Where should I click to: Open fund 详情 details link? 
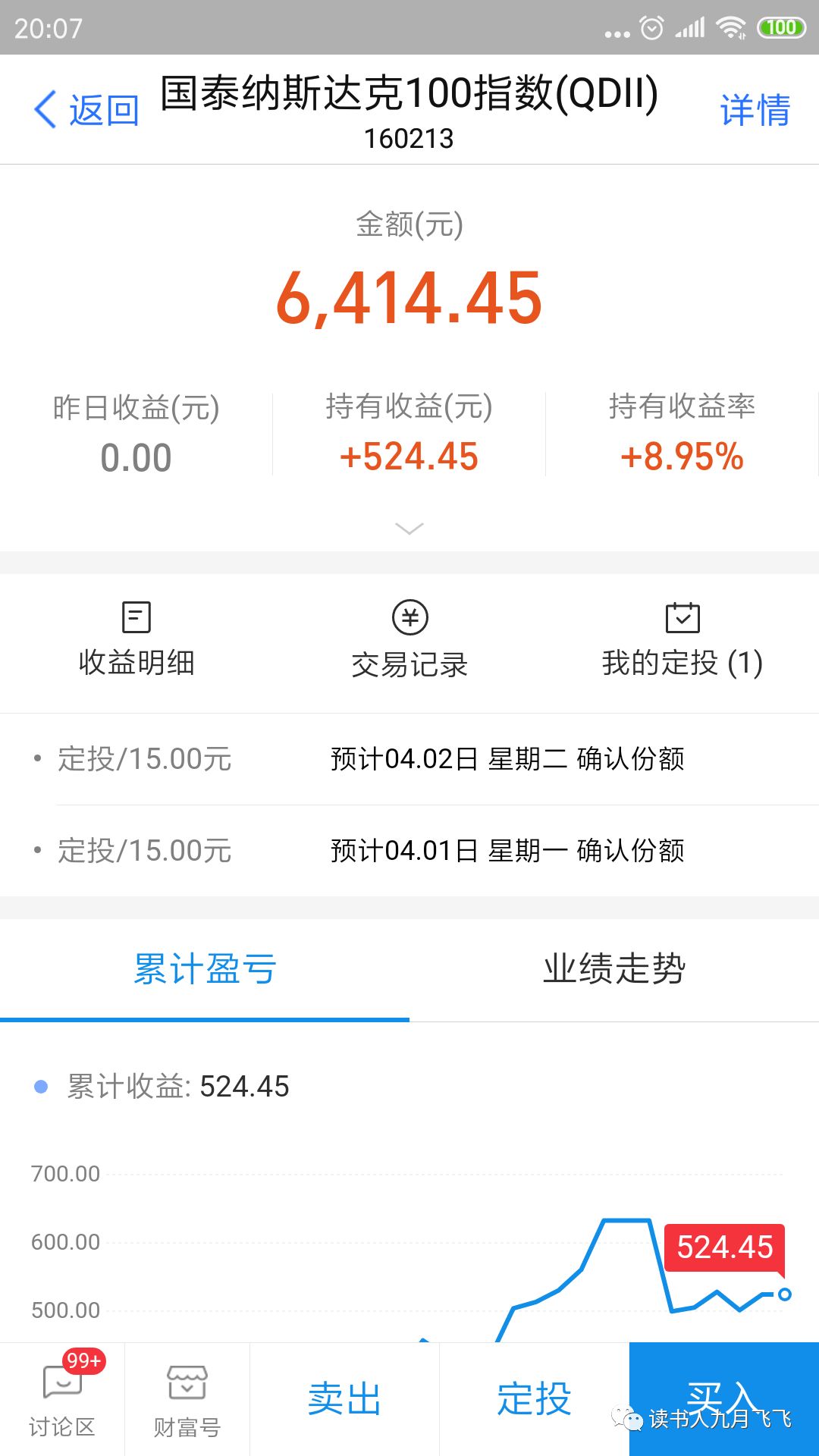click(753, 108)
